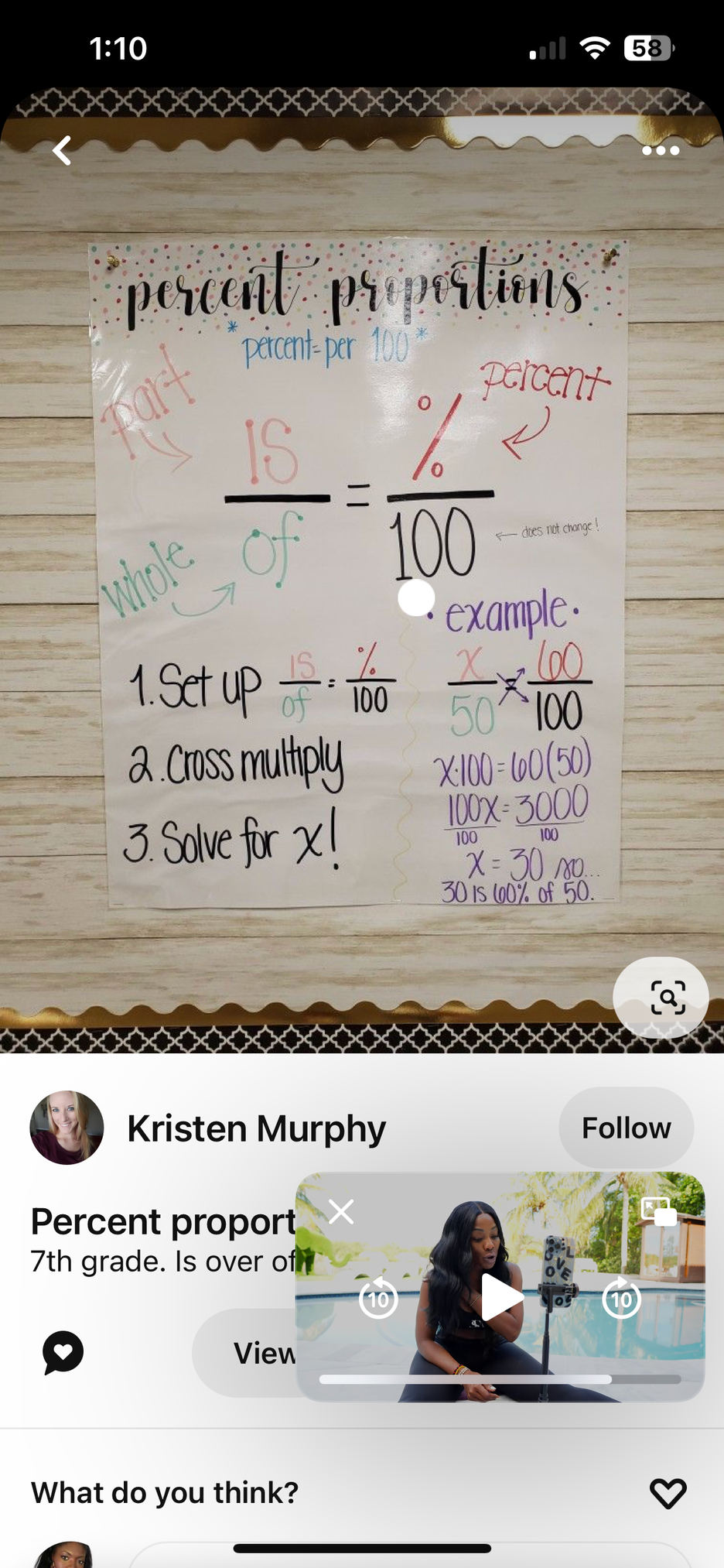Play the picture-in-picture video
The width and height of the screenshot is (724, 1568).
coord(500,1296)
